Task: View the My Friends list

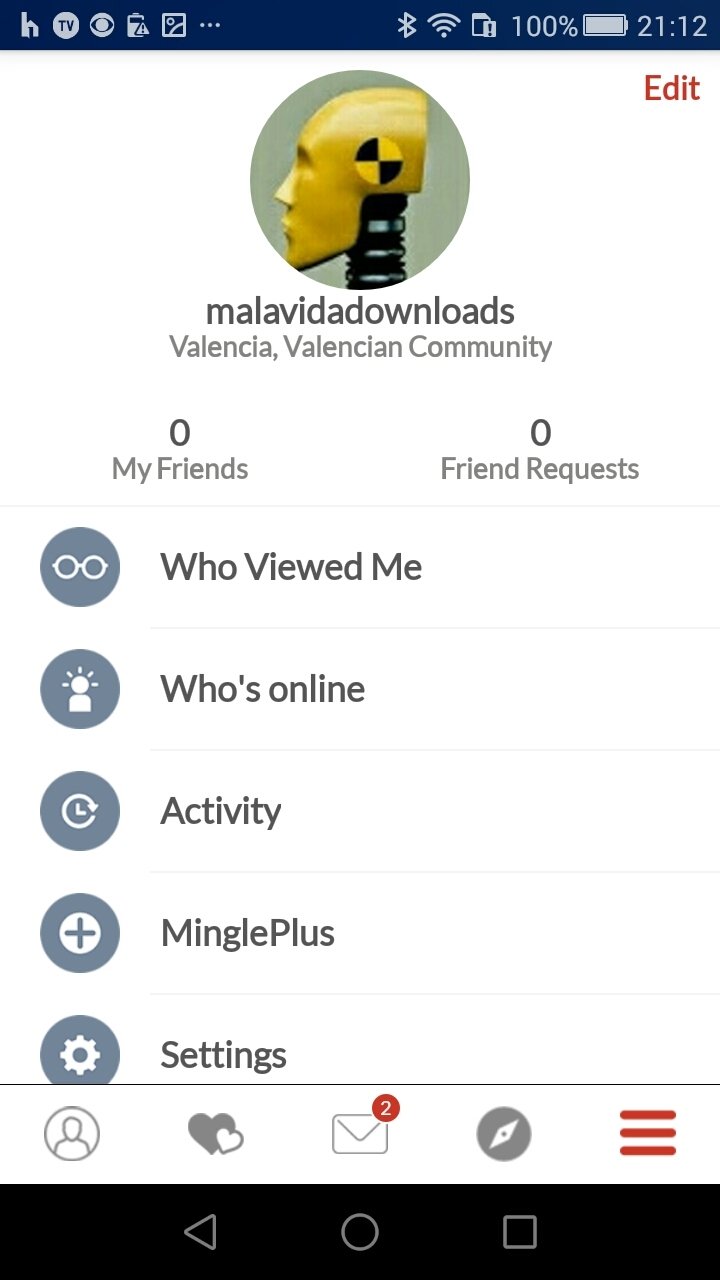Action: [180, 450]
